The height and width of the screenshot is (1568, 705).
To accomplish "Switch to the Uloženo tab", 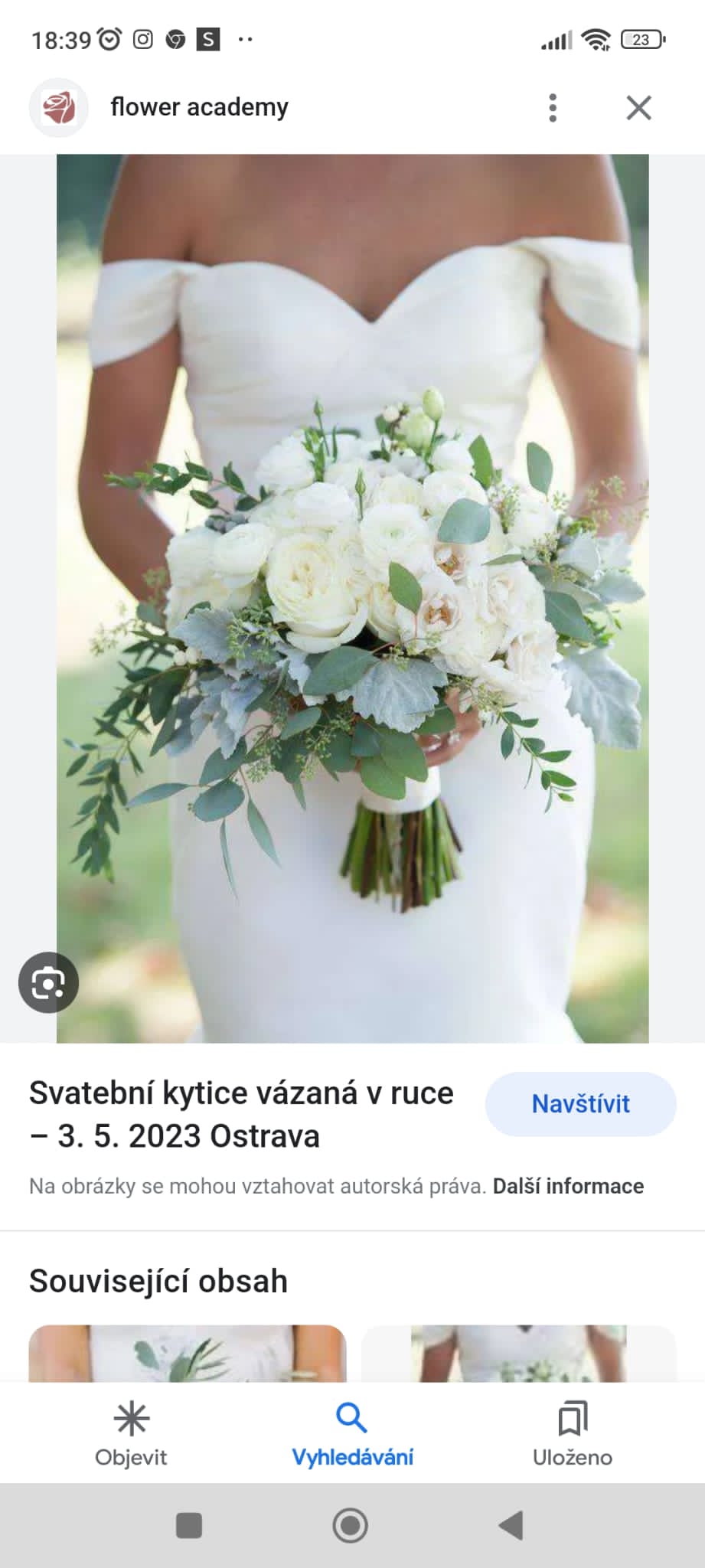I will click(573, 1434).
